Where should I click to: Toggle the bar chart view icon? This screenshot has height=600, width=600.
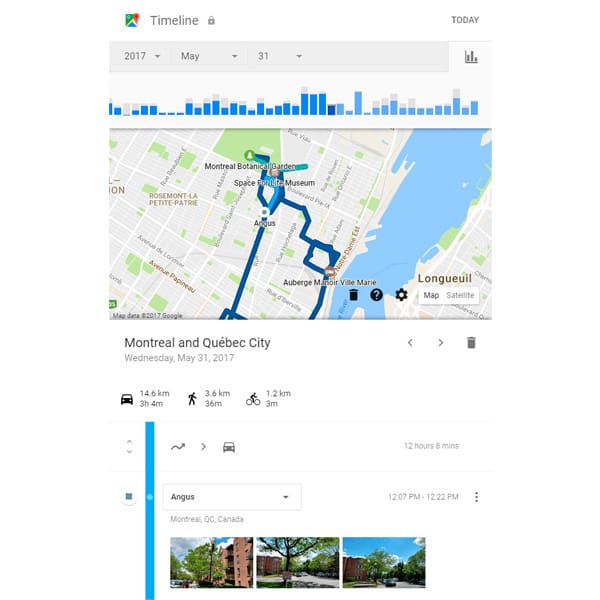point(470,57)
